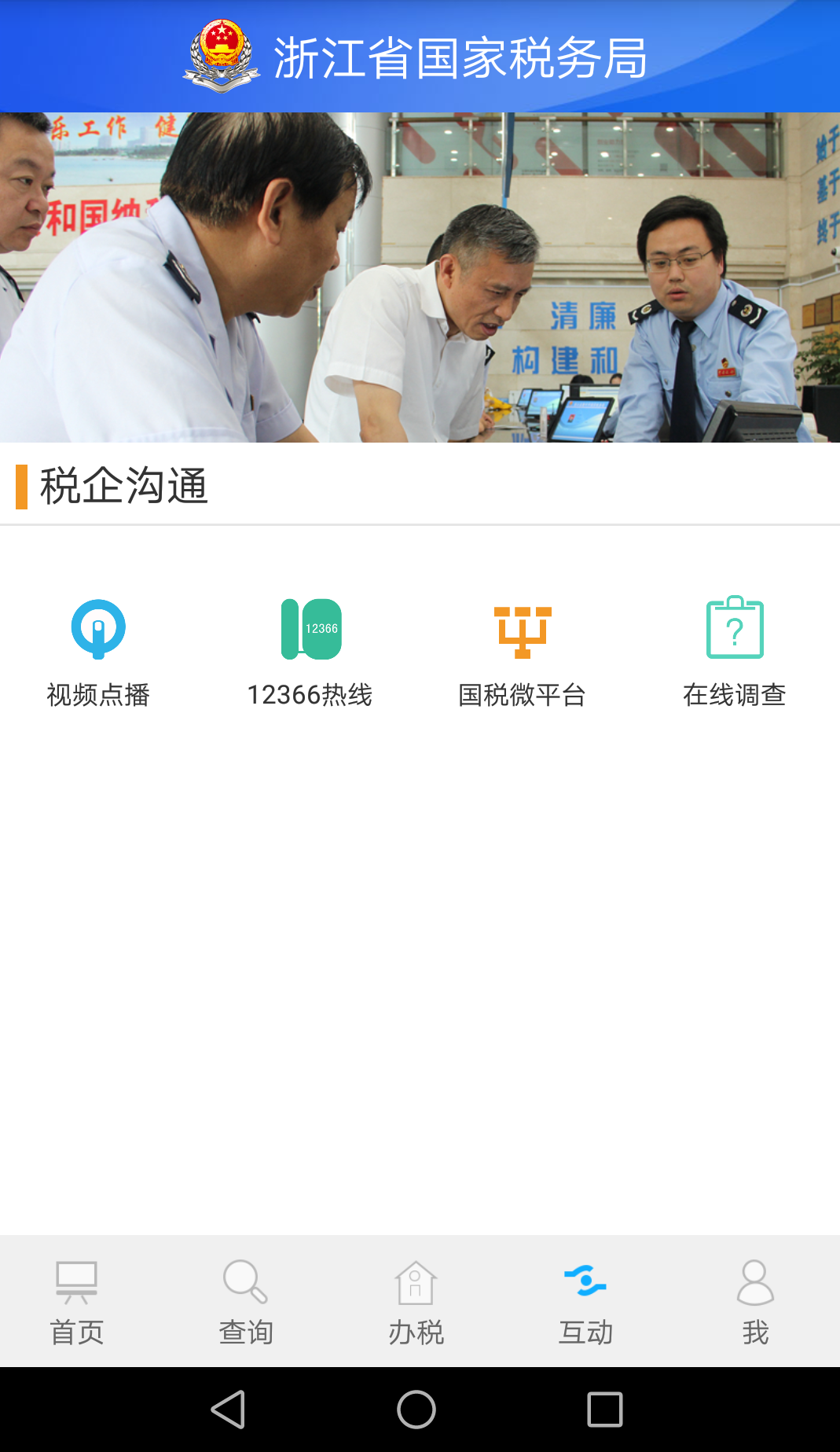
Task: Switch to the 查询 query tab
Action: click(x=246, y=1302)
